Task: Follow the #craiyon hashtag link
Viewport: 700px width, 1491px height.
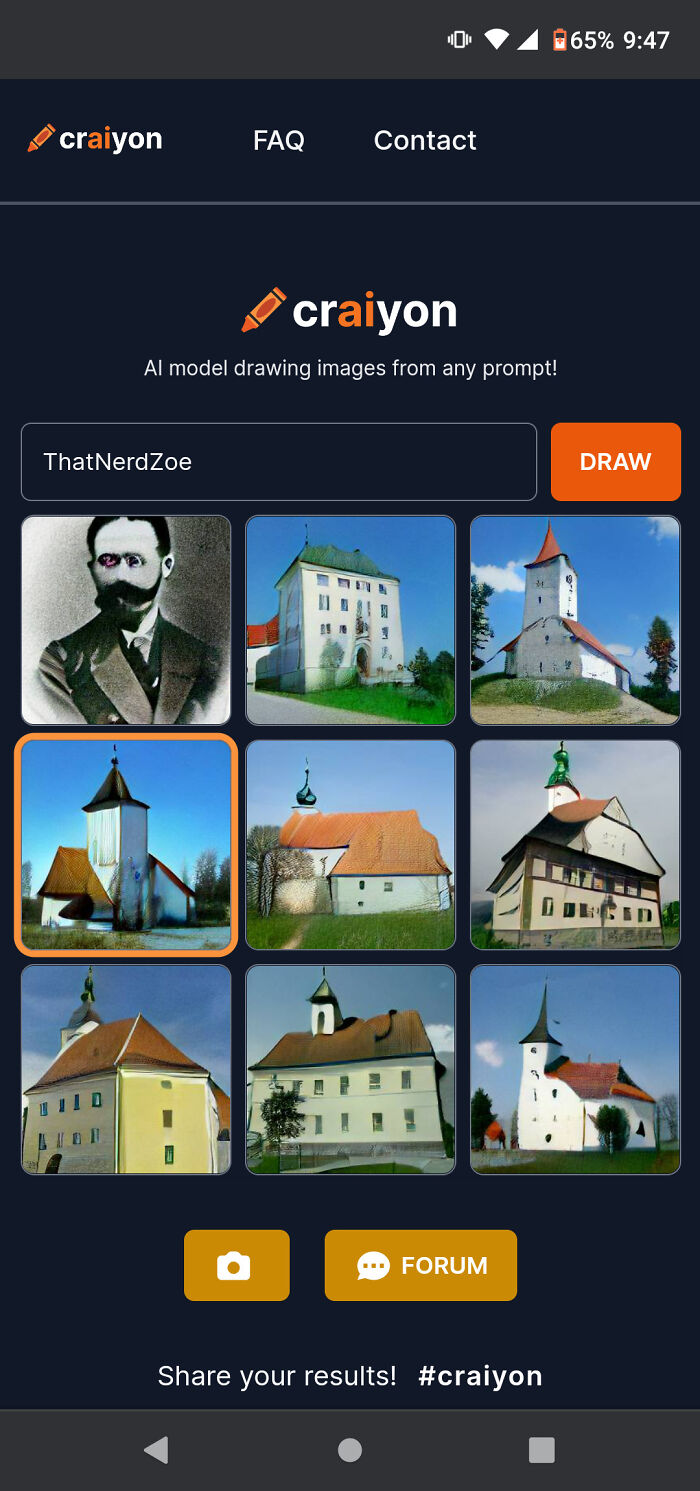Action: (480, 1376)
